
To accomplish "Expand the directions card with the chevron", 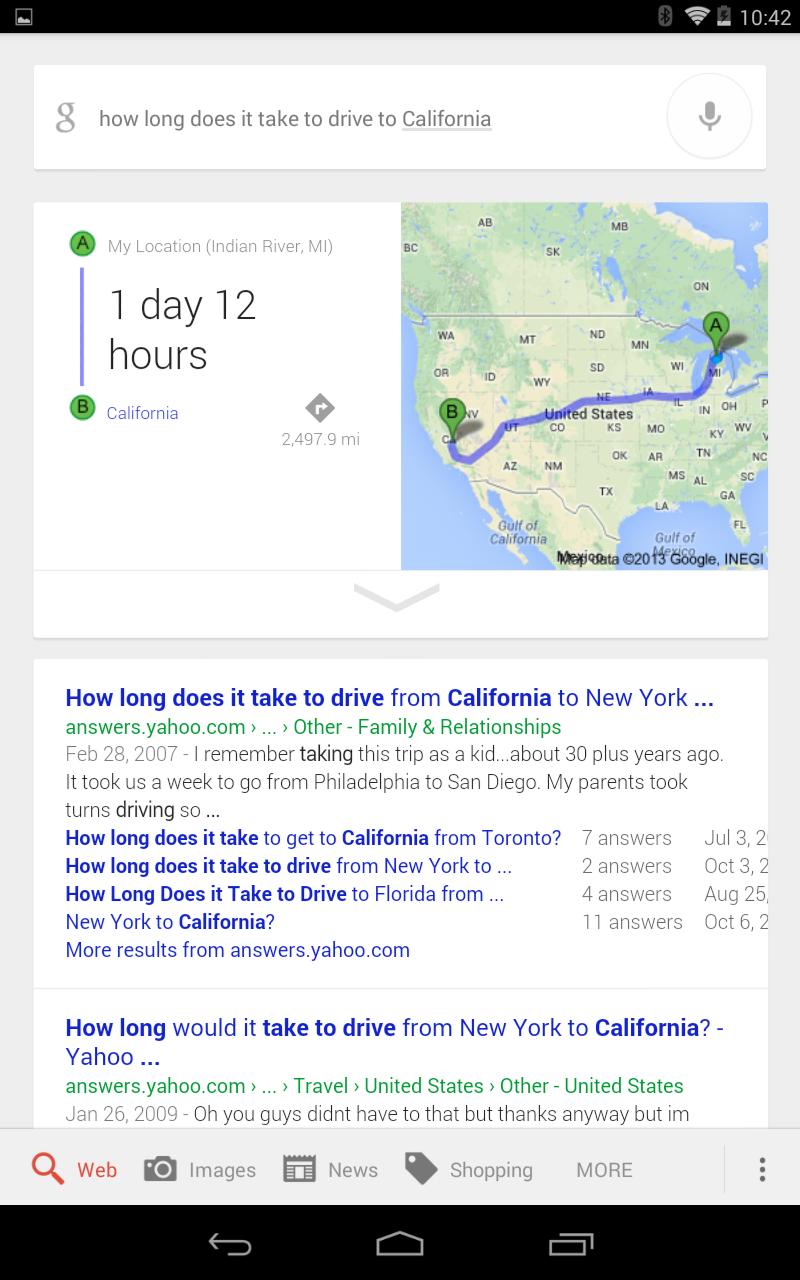I will pyautogui.click(x=397, y=597).
